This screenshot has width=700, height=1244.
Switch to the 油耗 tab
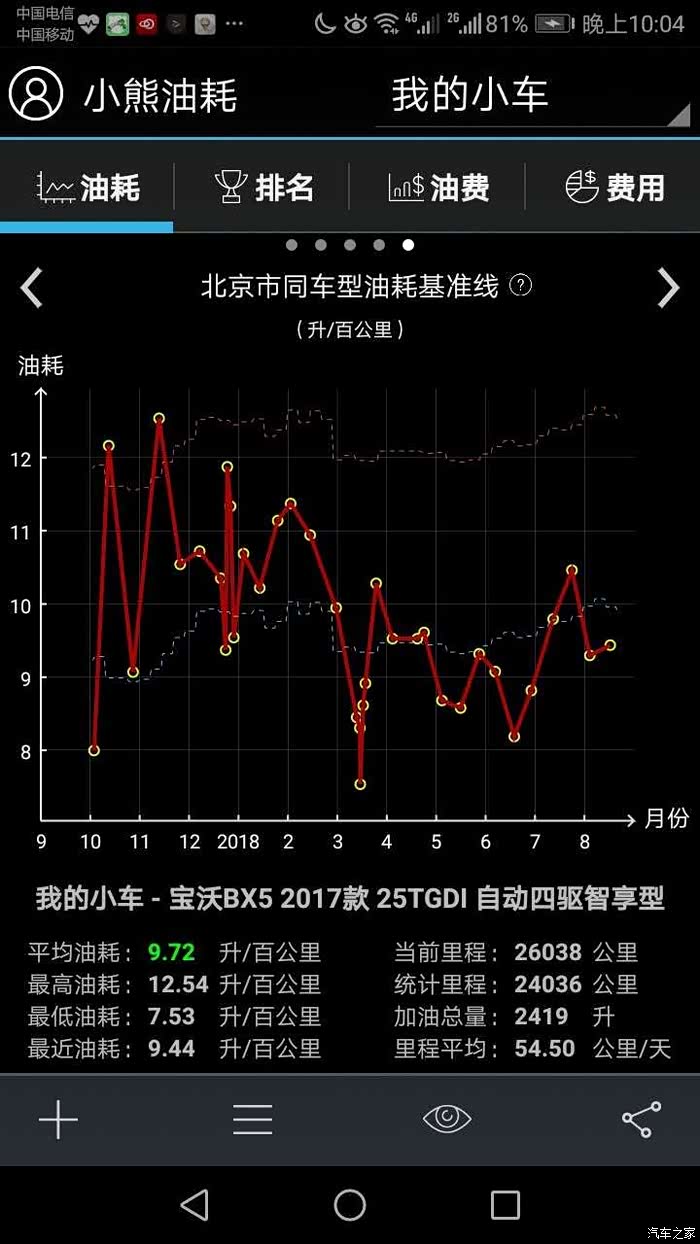click(x=88, y=187)
